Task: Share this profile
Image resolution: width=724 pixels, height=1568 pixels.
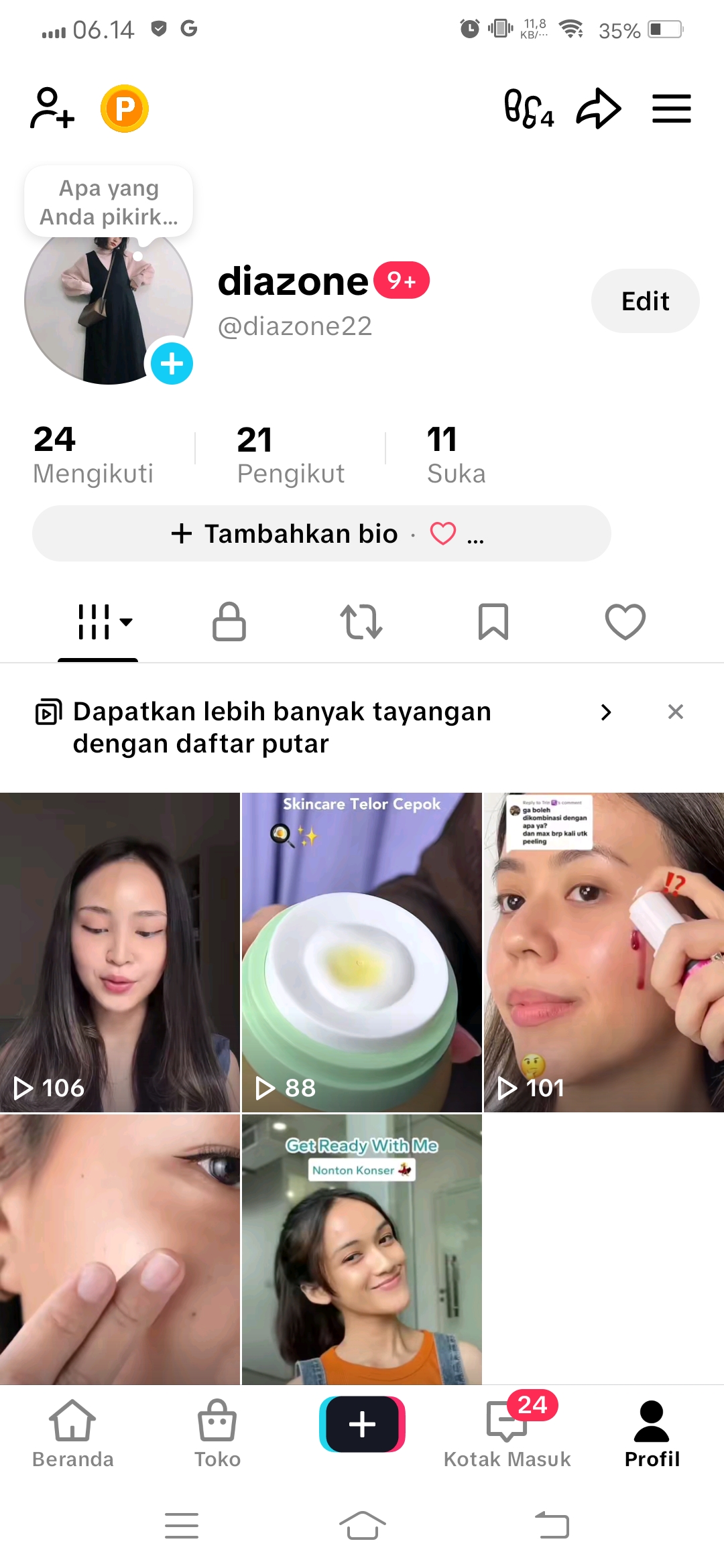Action: [598, 109]
